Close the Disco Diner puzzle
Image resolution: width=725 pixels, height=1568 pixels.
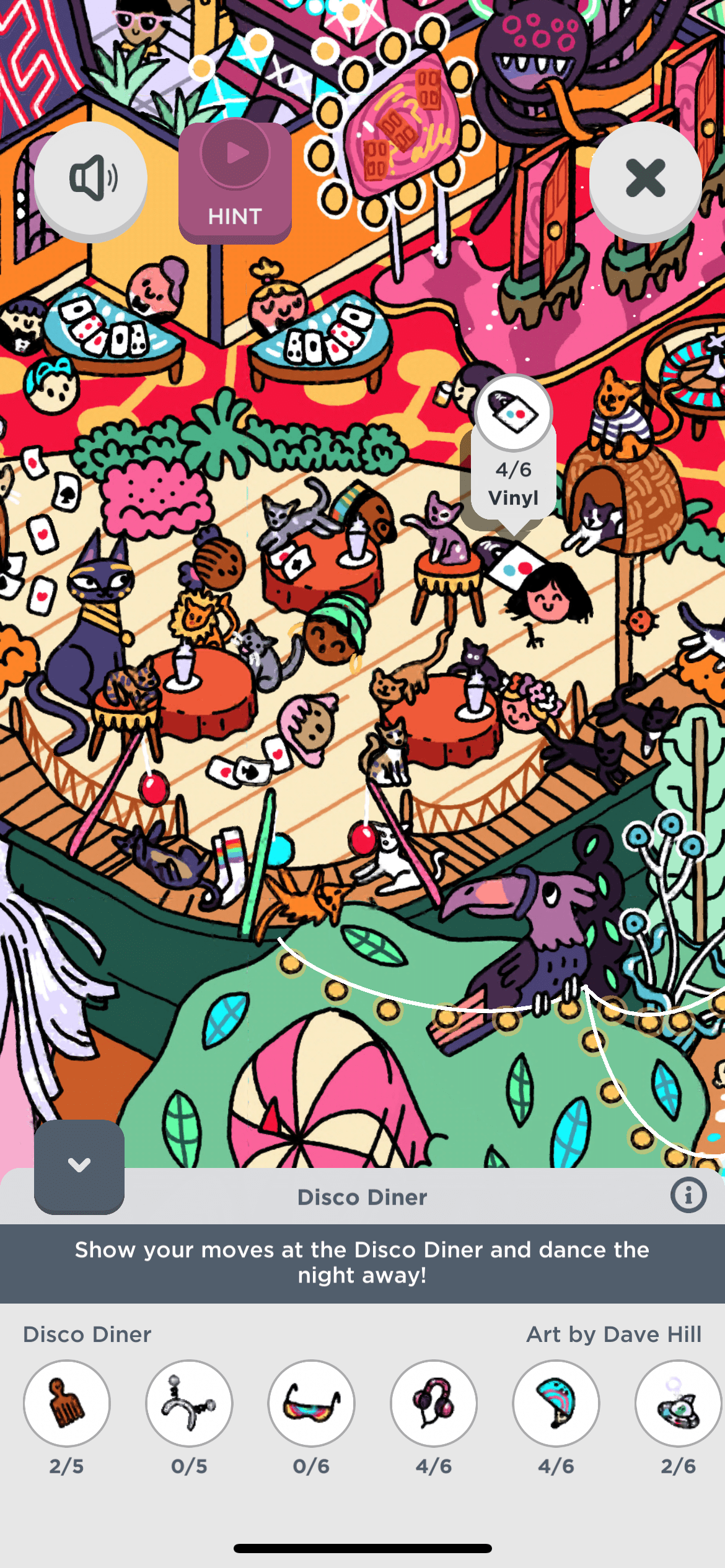[x=645, y=179]
